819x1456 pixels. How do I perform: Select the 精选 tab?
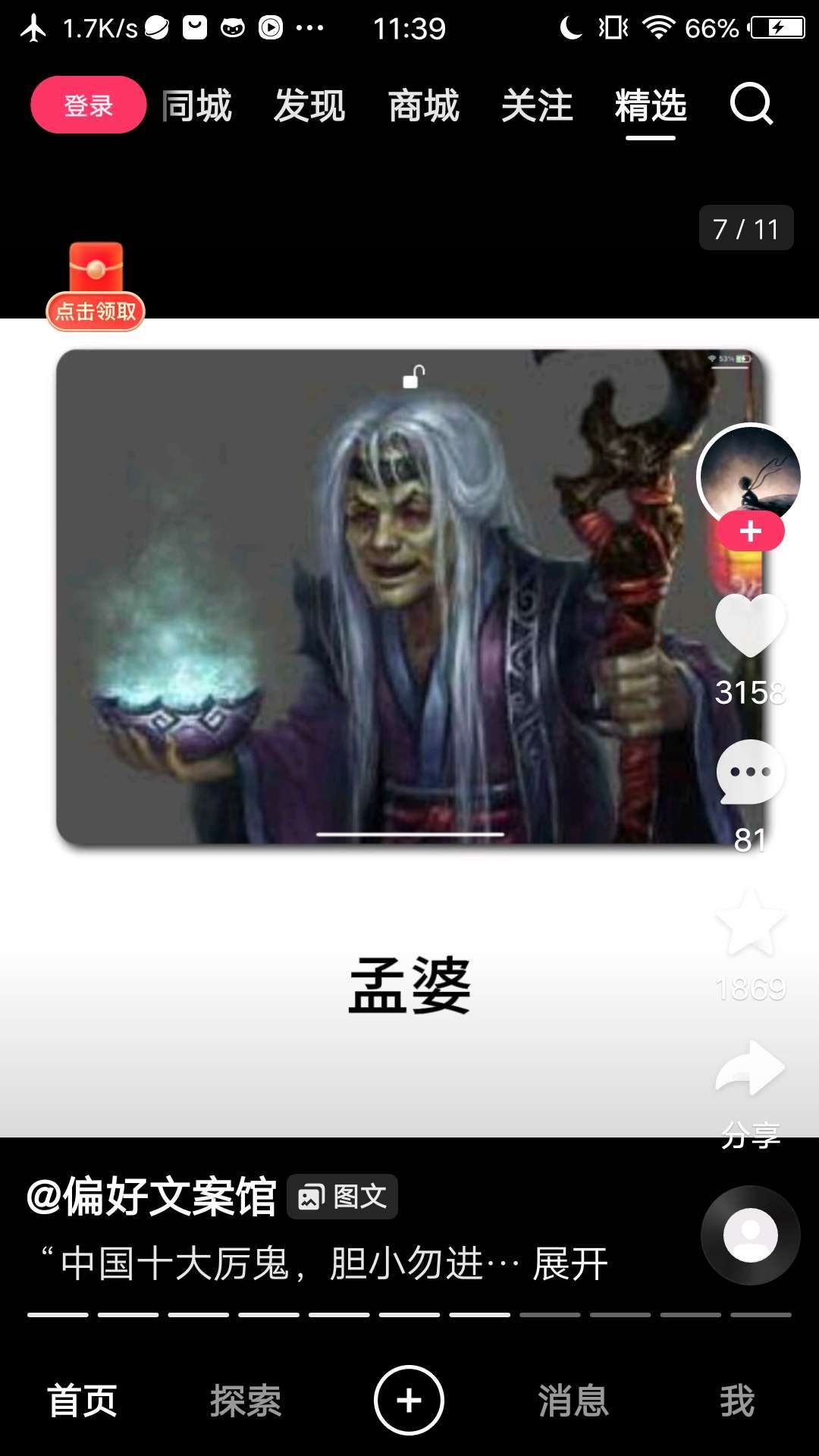pos(651,105)
